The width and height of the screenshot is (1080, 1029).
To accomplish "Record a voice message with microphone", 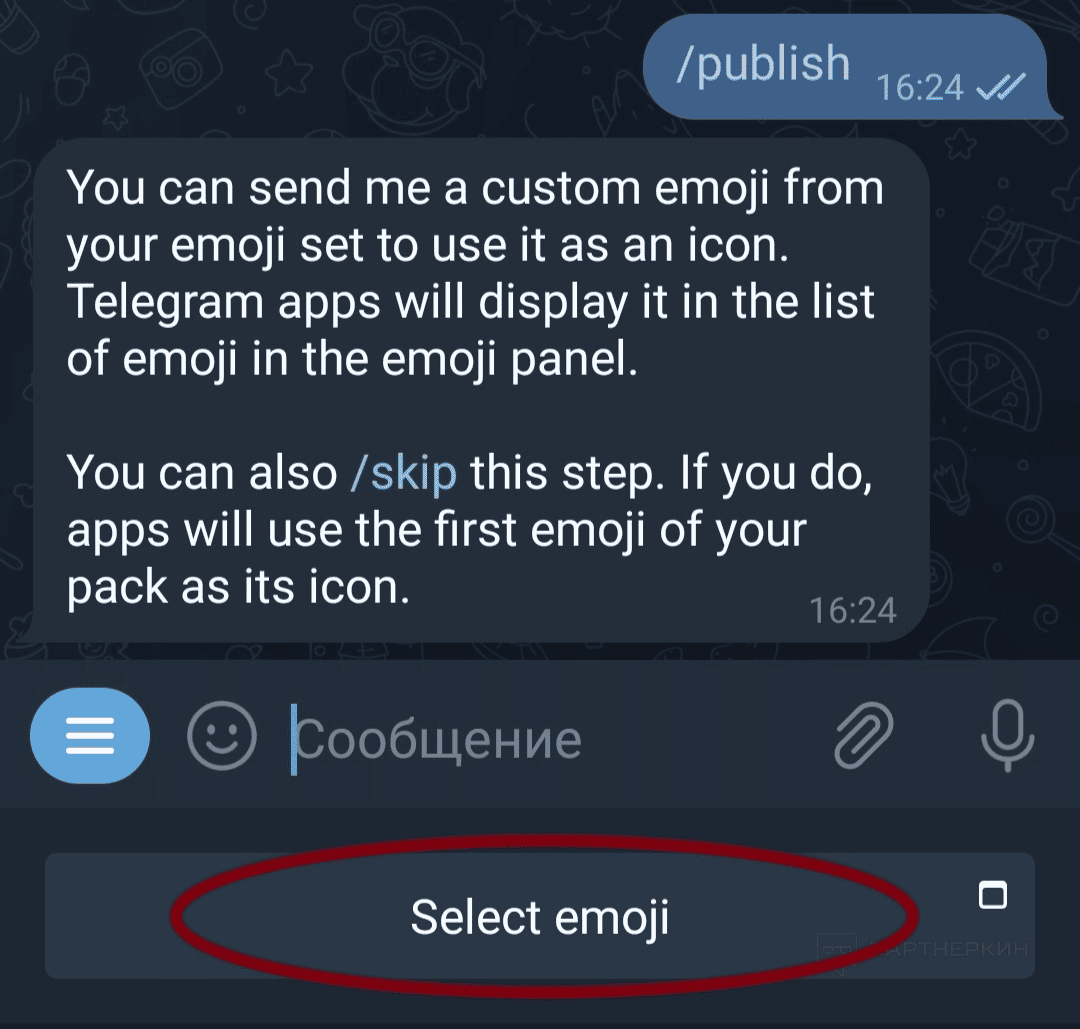I will pyautogui.click(x=1007, y=735).
